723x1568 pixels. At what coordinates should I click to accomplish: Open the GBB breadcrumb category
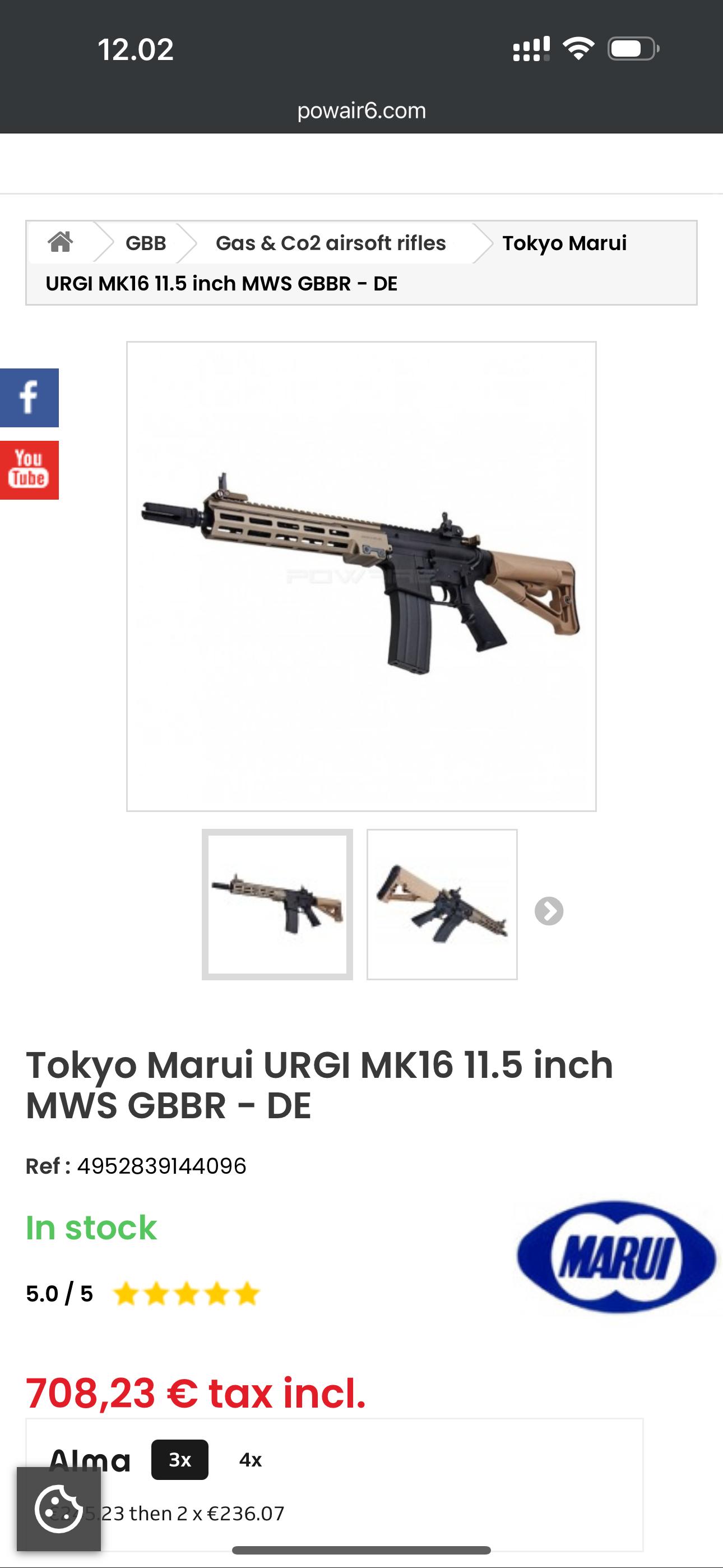coord(146,243)
